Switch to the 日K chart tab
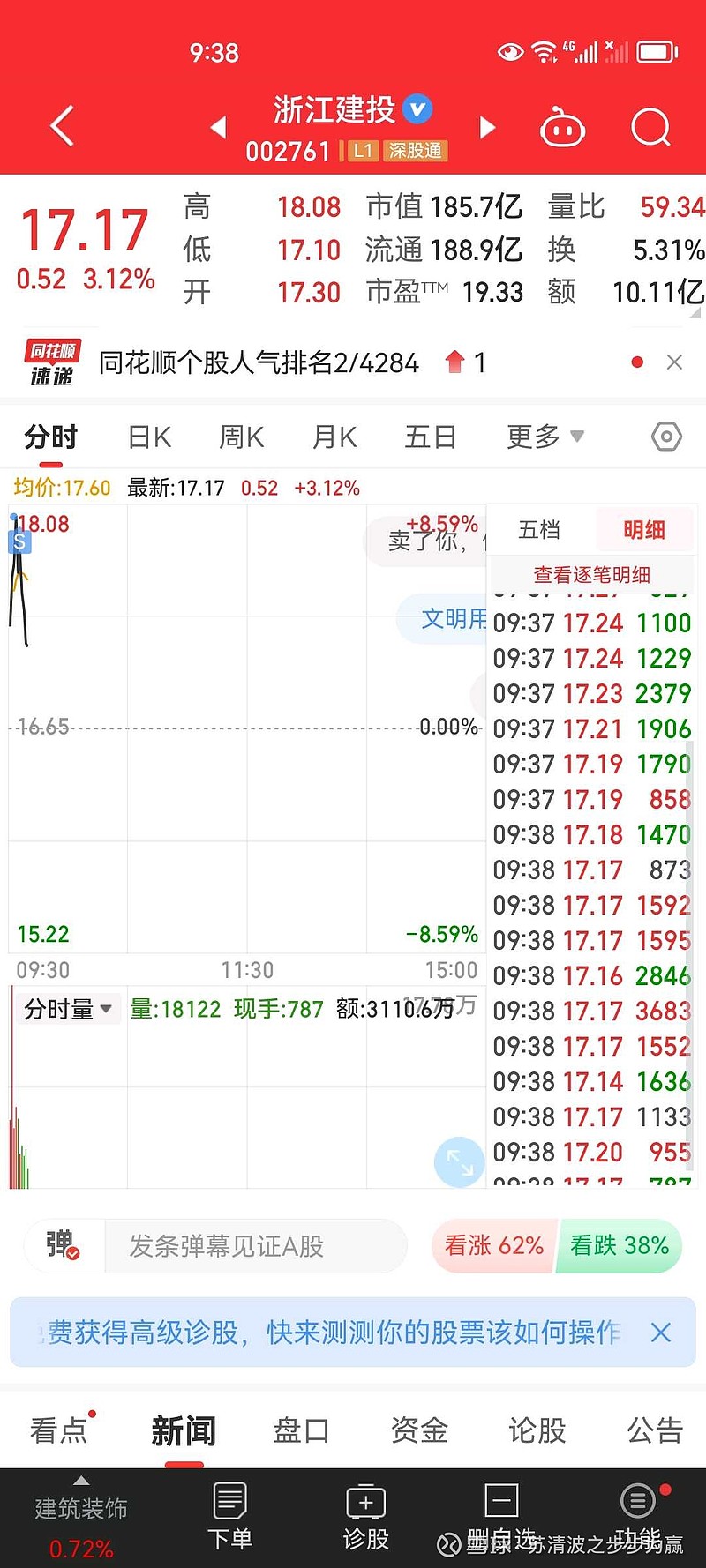 [x=149, y=437]
